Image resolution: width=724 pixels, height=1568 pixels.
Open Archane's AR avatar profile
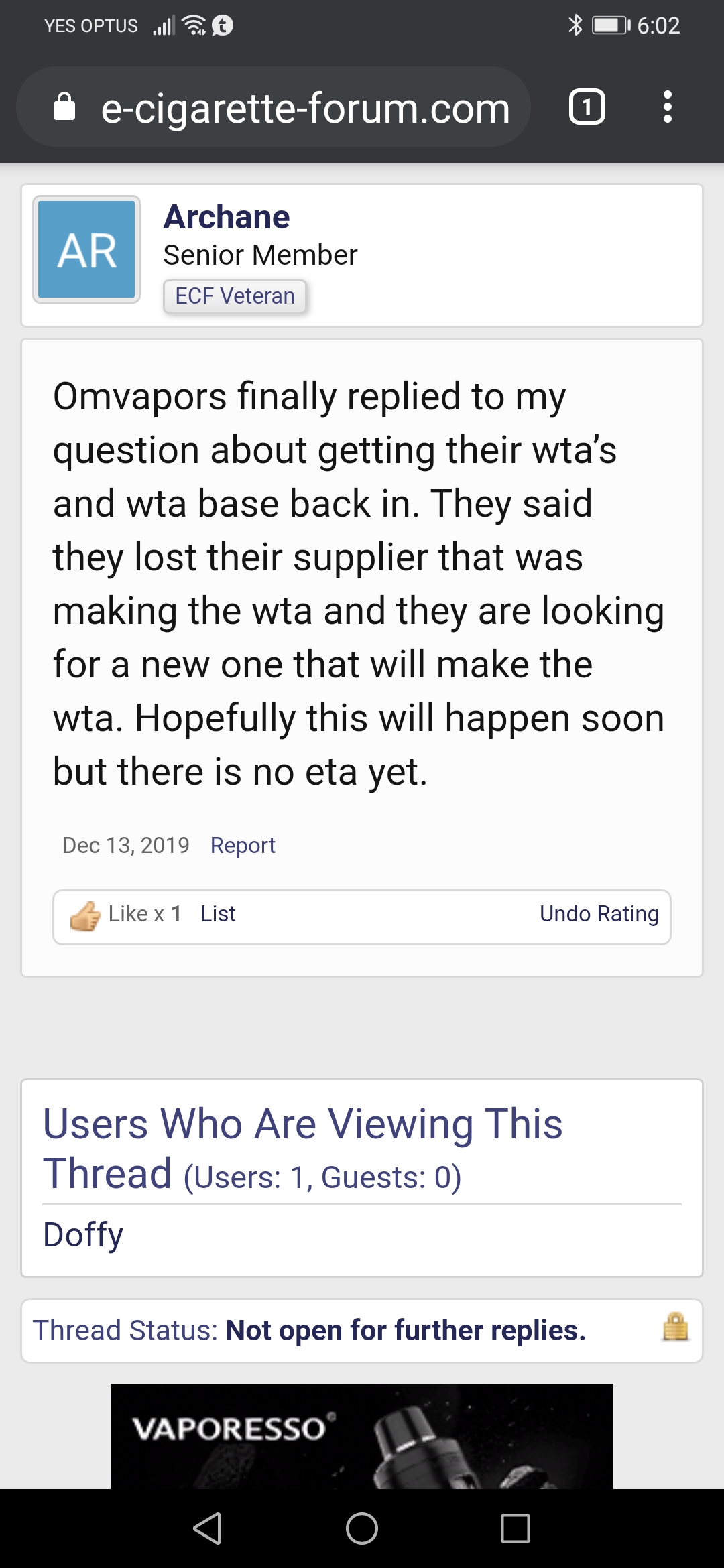(86, 249)
